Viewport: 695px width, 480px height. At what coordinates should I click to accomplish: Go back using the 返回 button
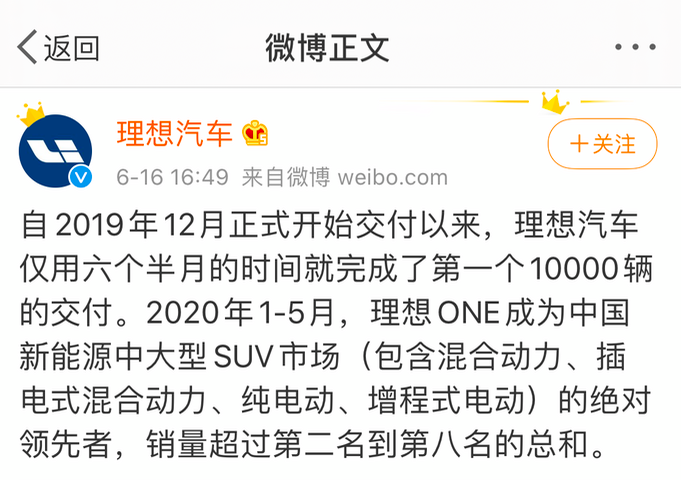point(58,47)
